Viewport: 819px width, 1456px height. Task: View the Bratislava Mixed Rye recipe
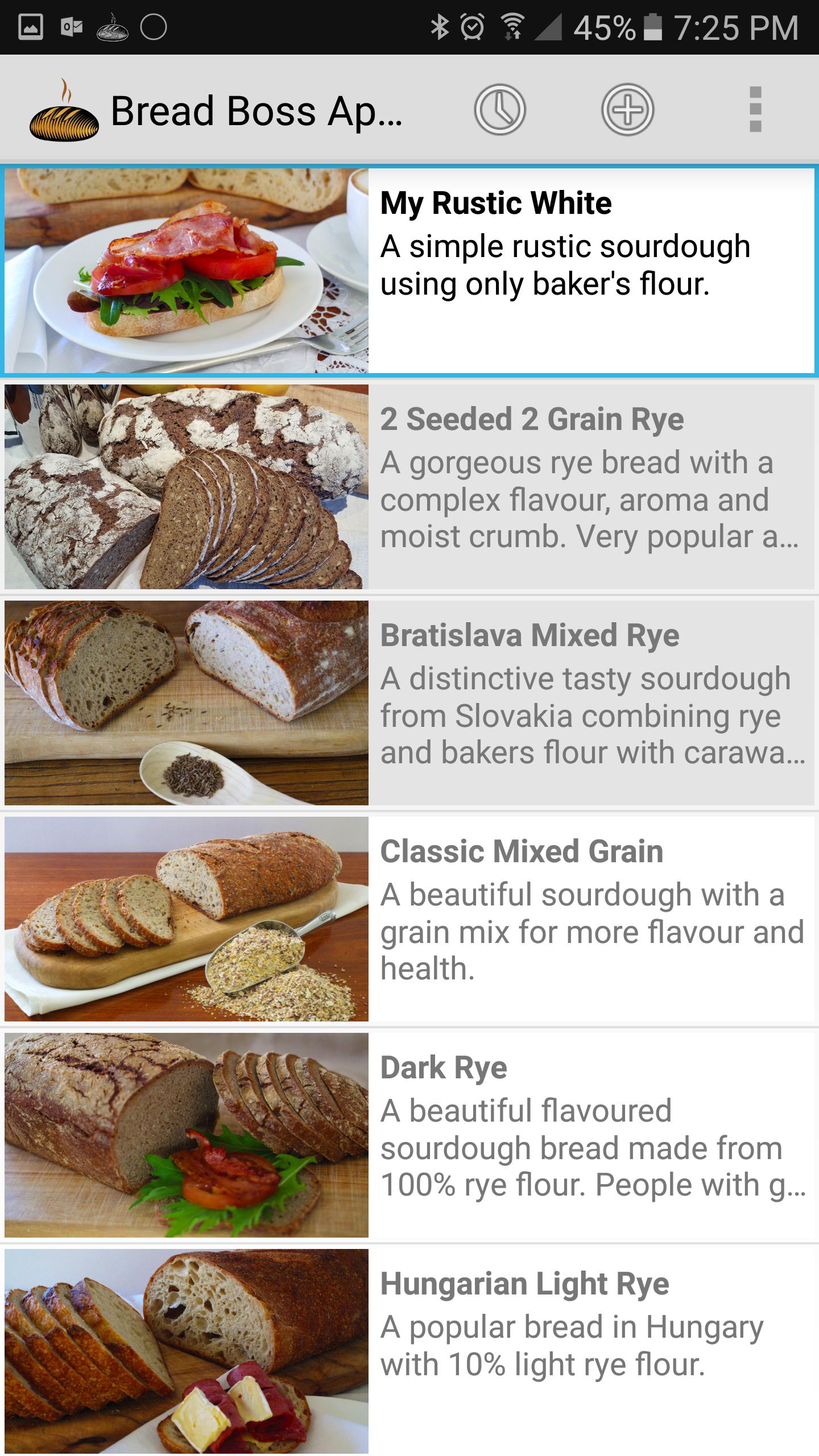click(409, 702)
